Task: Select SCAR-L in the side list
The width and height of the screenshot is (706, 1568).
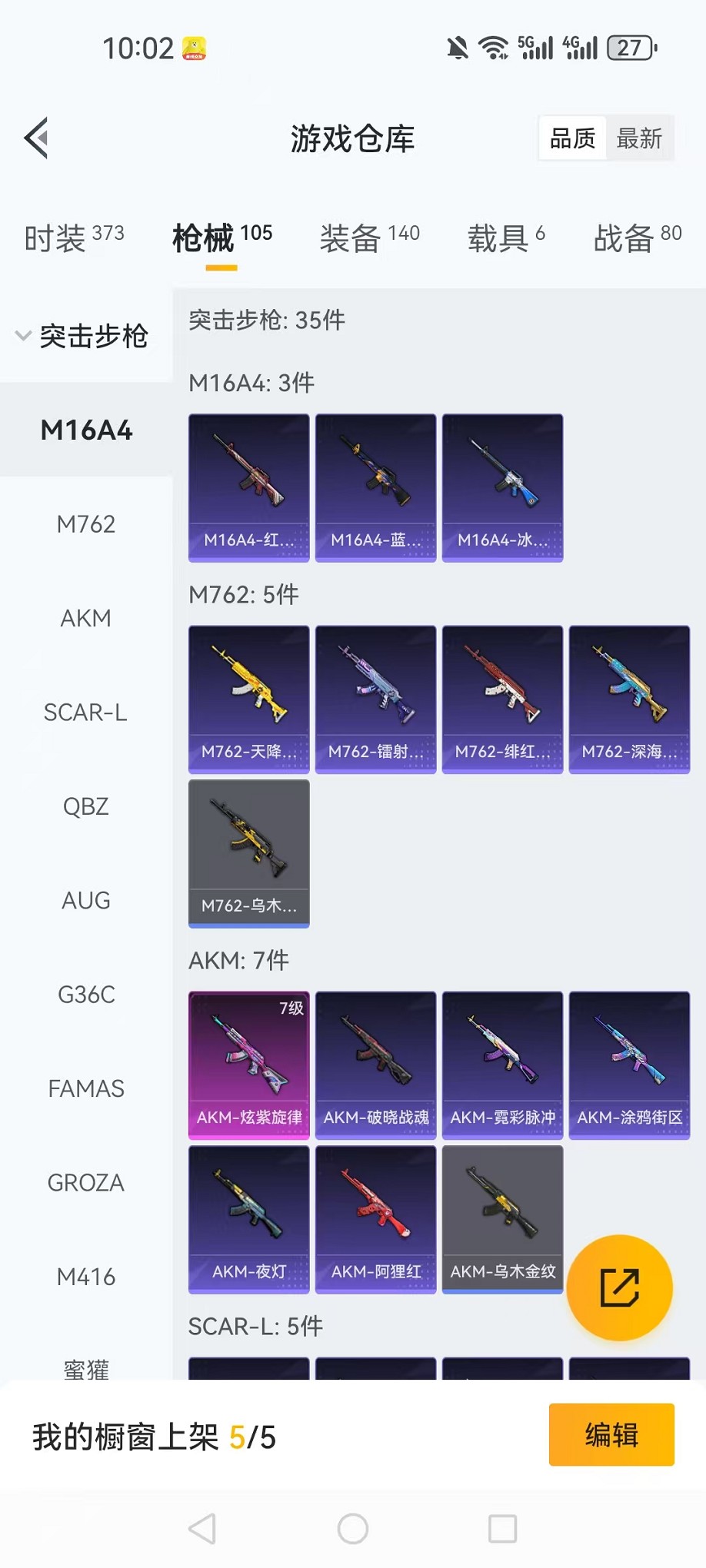Action: pos(86,713)
